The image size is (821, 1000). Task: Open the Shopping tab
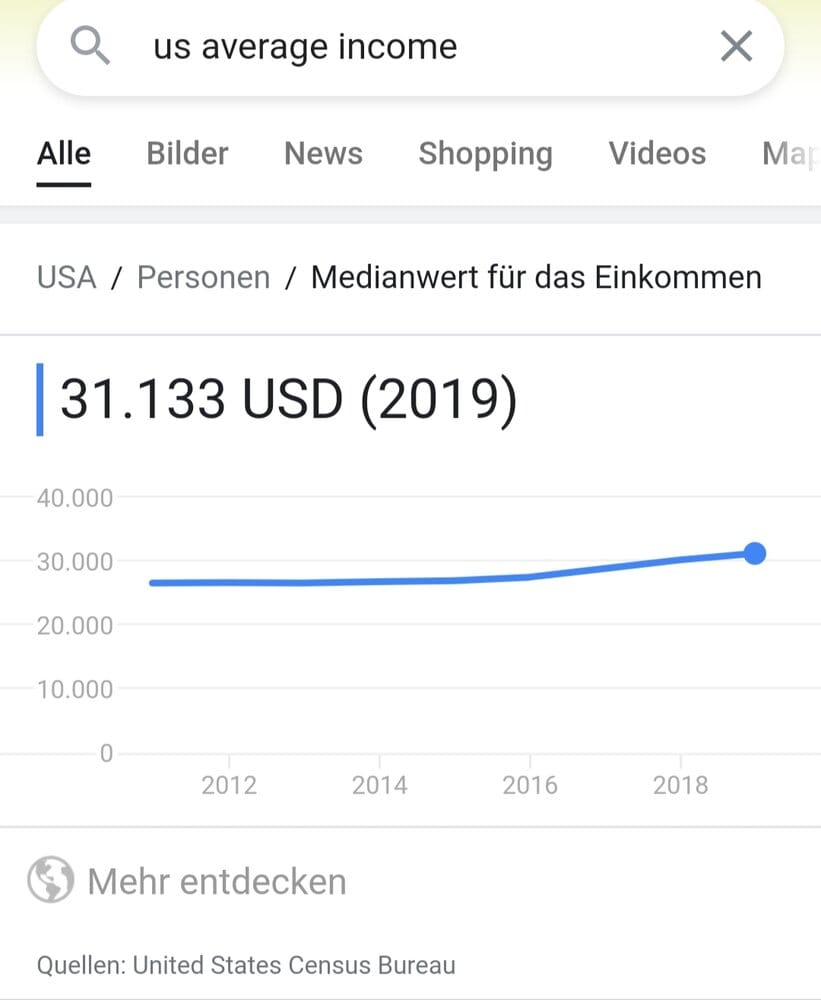click(486, 153)
